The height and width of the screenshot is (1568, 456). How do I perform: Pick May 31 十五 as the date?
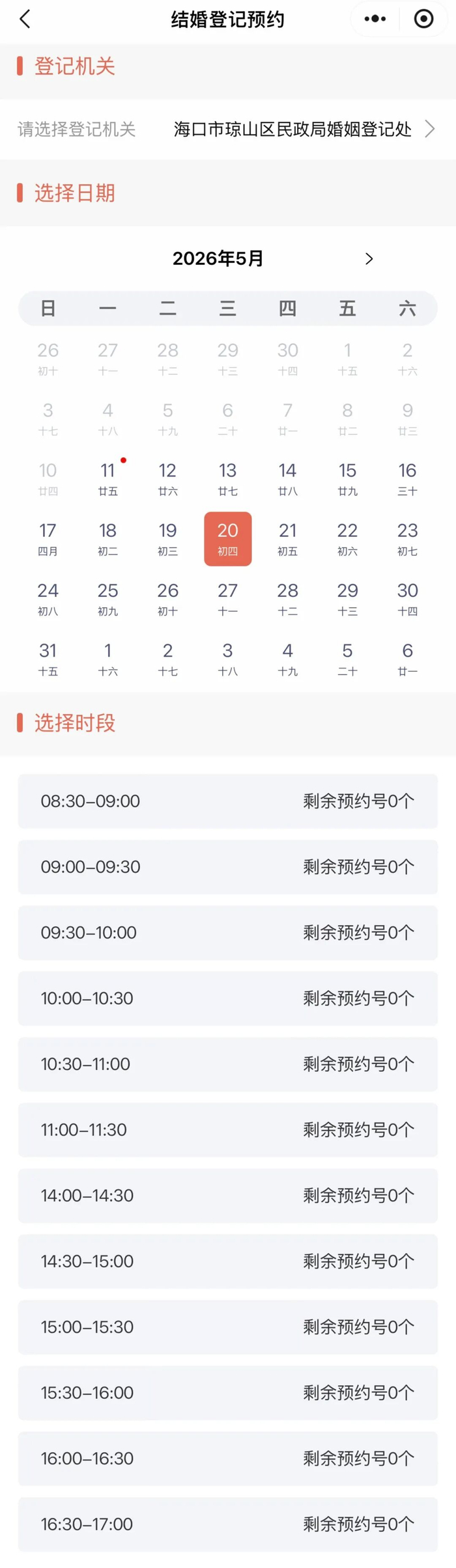click(48, 659)
